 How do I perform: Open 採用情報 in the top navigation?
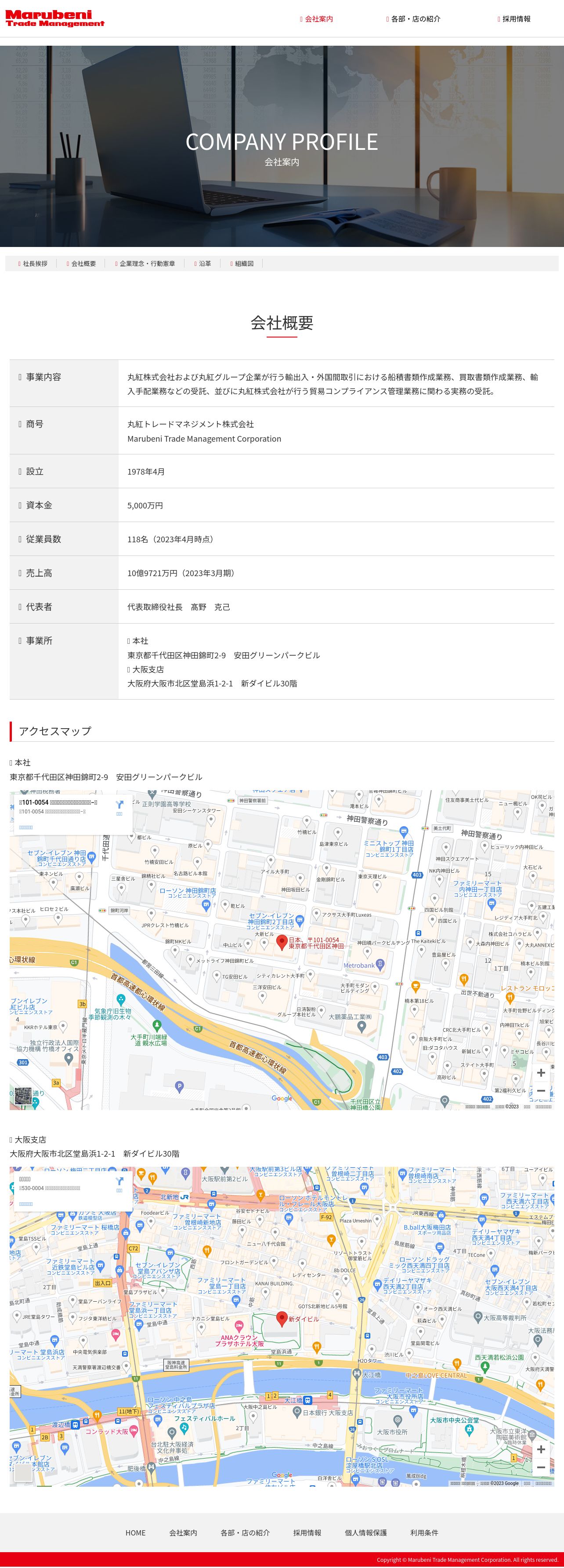(x=514, y=19)
